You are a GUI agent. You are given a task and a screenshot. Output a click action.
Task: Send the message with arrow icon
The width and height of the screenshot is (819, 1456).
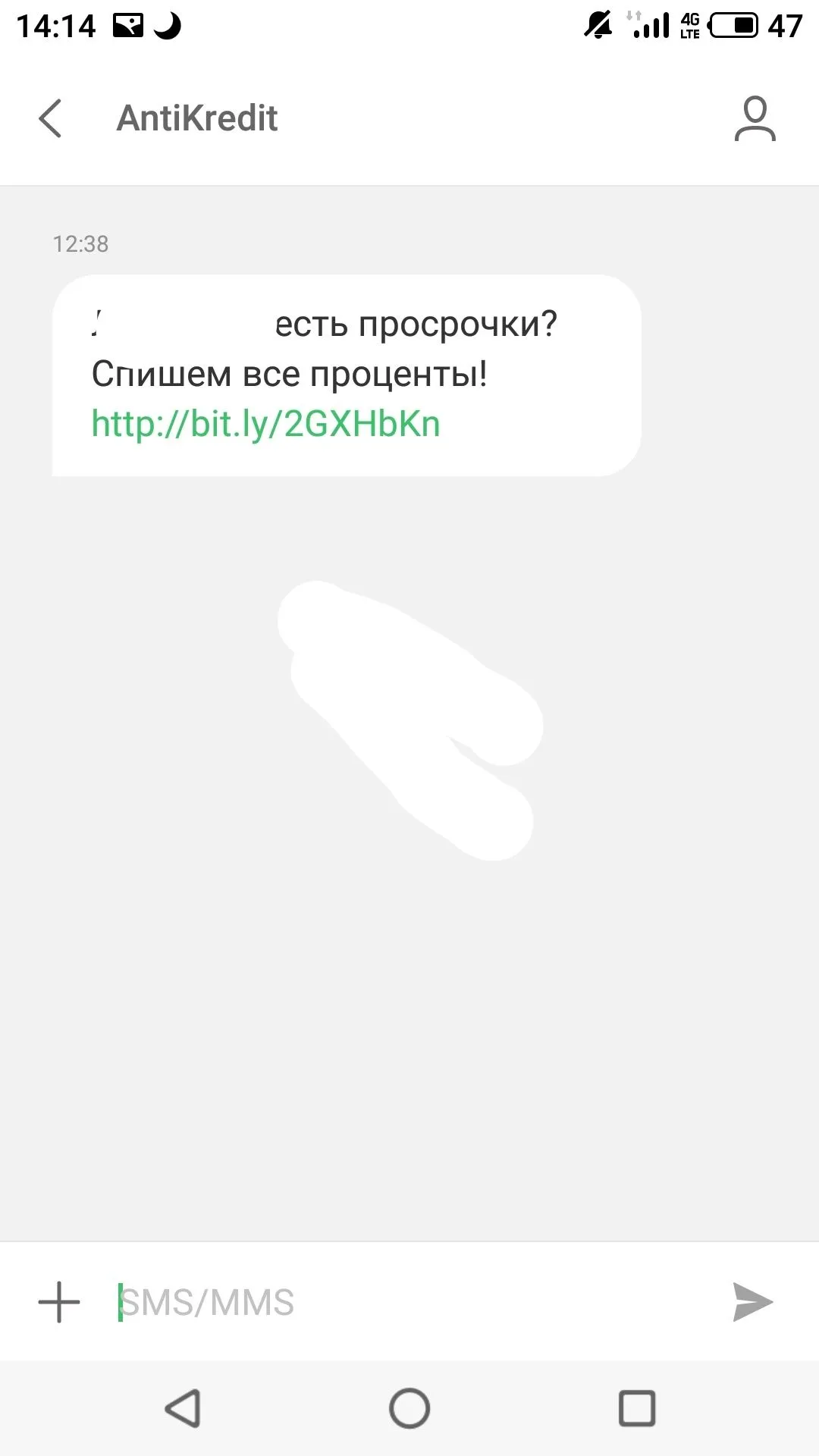coord(752,1303)
